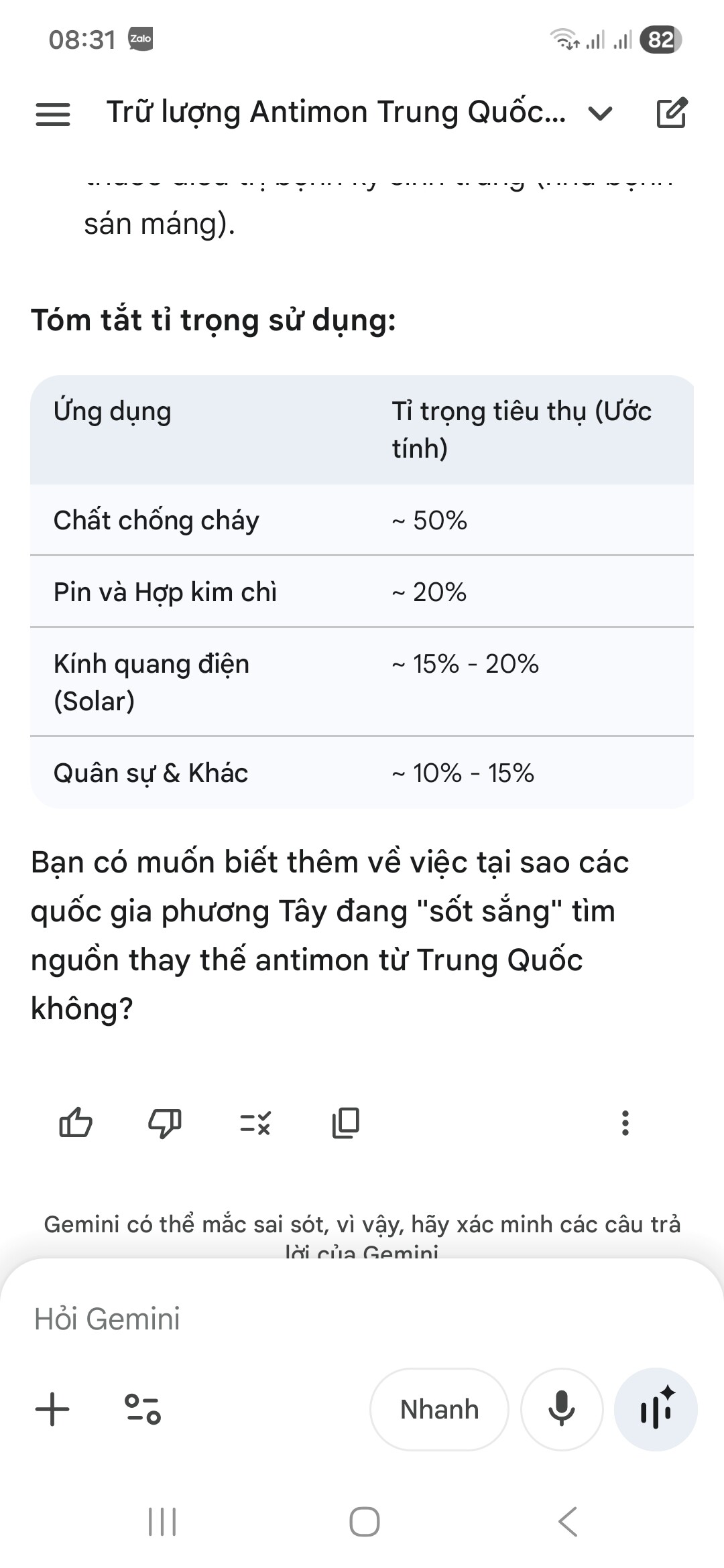Add an attachment with the plus icon
724x1568 pixels.
(52, 1409)
